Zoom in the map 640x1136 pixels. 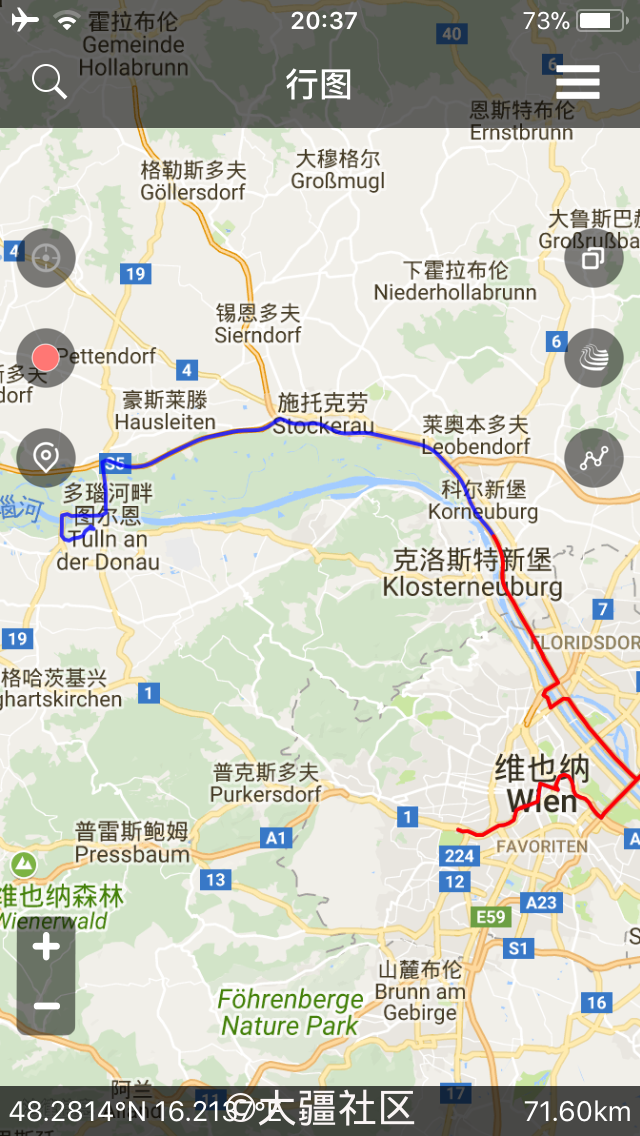pyautogui.click(x=46, y=948)
